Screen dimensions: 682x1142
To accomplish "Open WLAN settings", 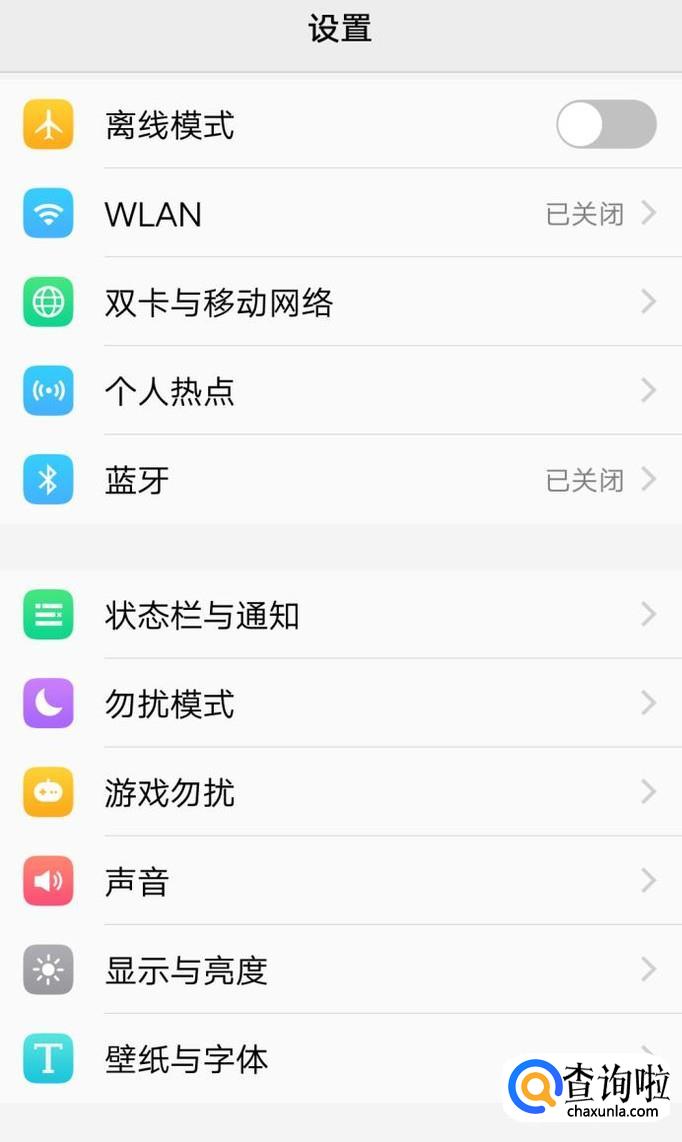I will 340,214.
